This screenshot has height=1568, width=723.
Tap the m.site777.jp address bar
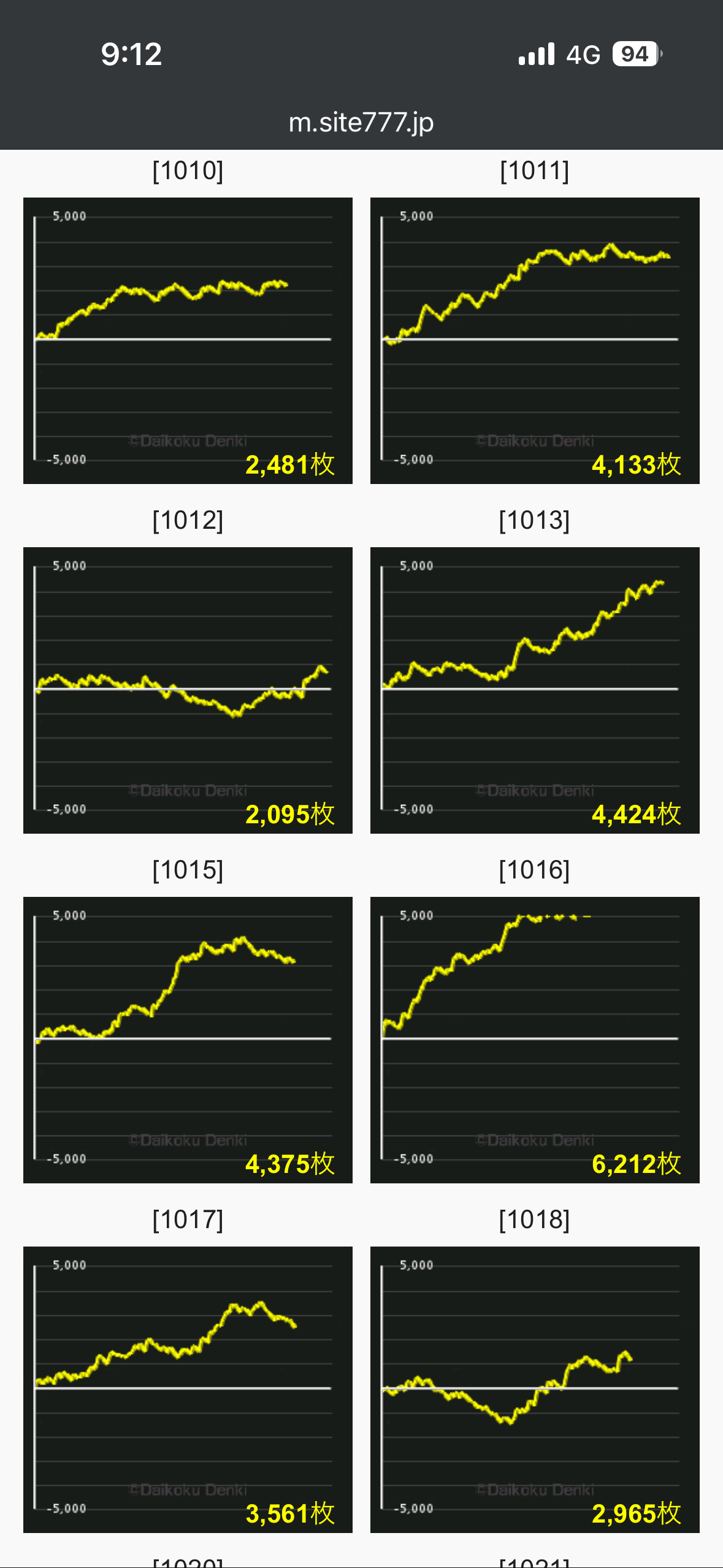pos(361,123)
